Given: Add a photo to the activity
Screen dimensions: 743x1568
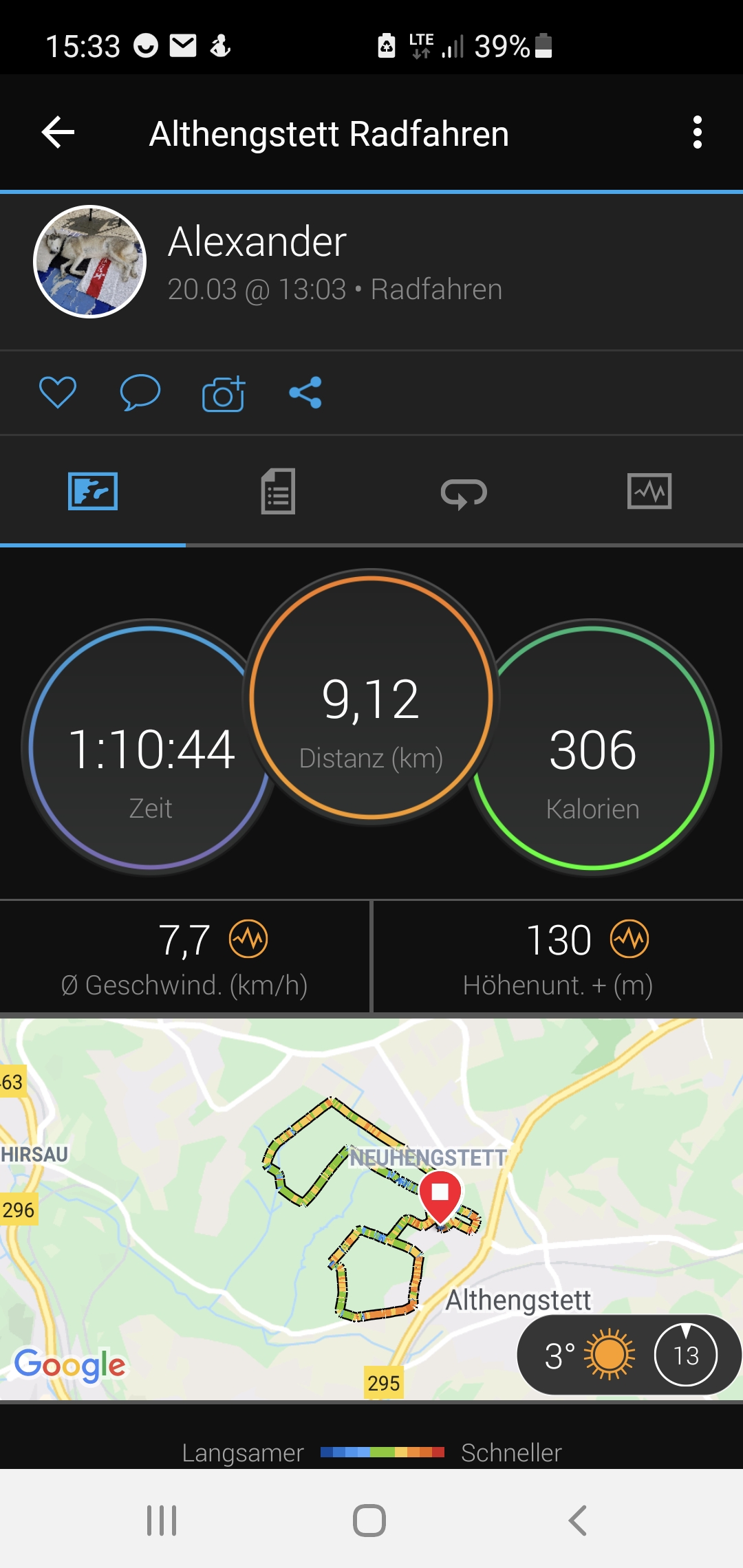Looking at the screenshot, I should [224, 393].
